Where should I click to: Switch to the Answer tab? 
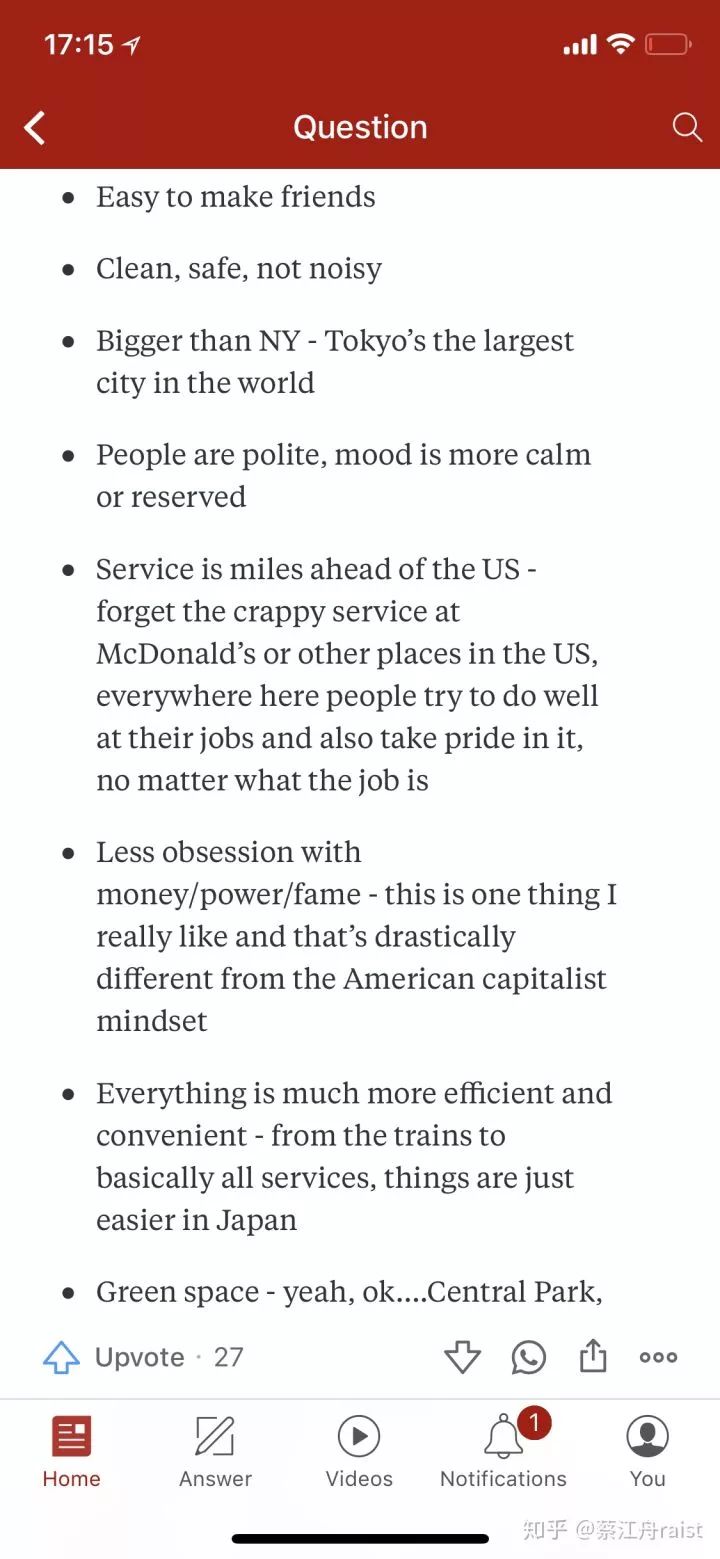tap(215, 1452)
